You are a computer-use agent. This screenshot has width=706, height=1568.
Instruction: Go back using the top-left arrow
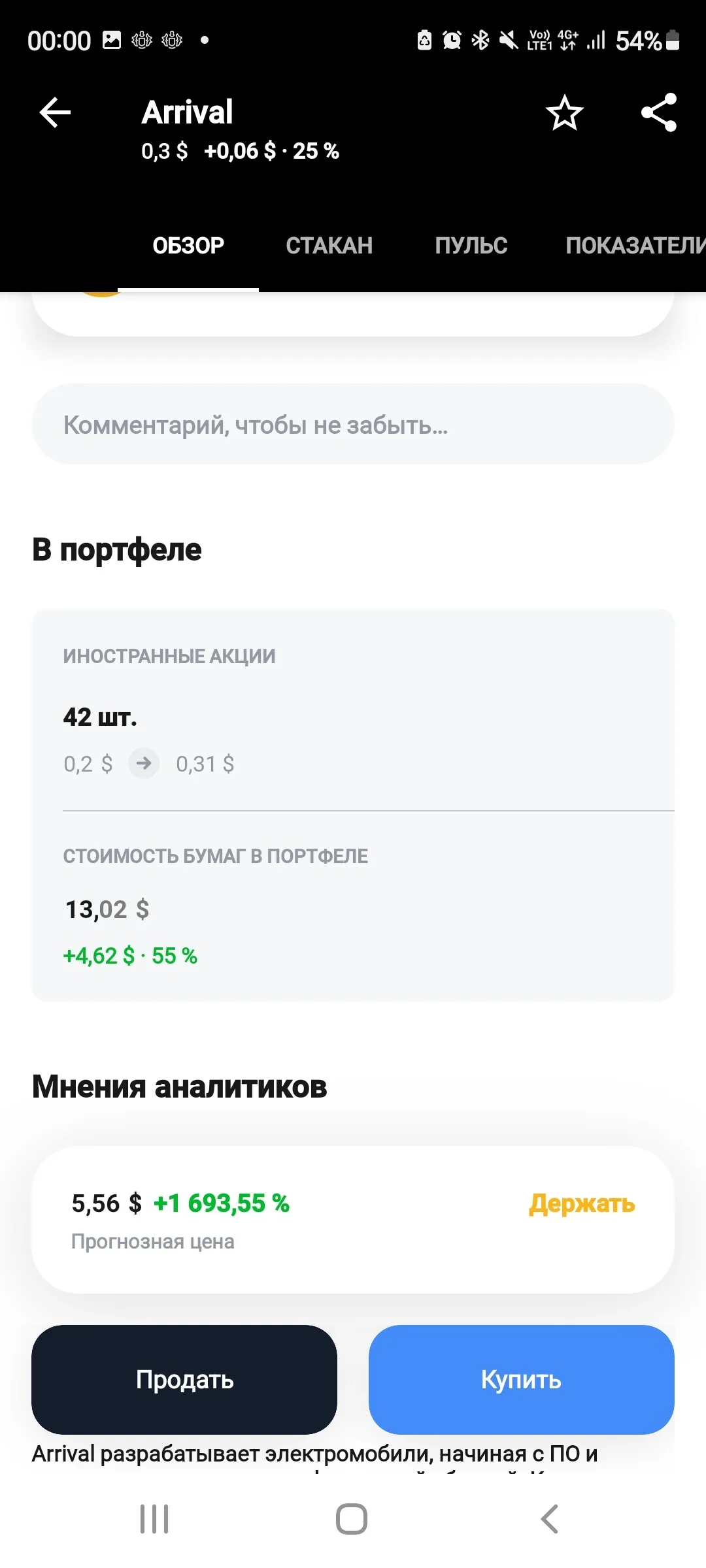(55, 112)
